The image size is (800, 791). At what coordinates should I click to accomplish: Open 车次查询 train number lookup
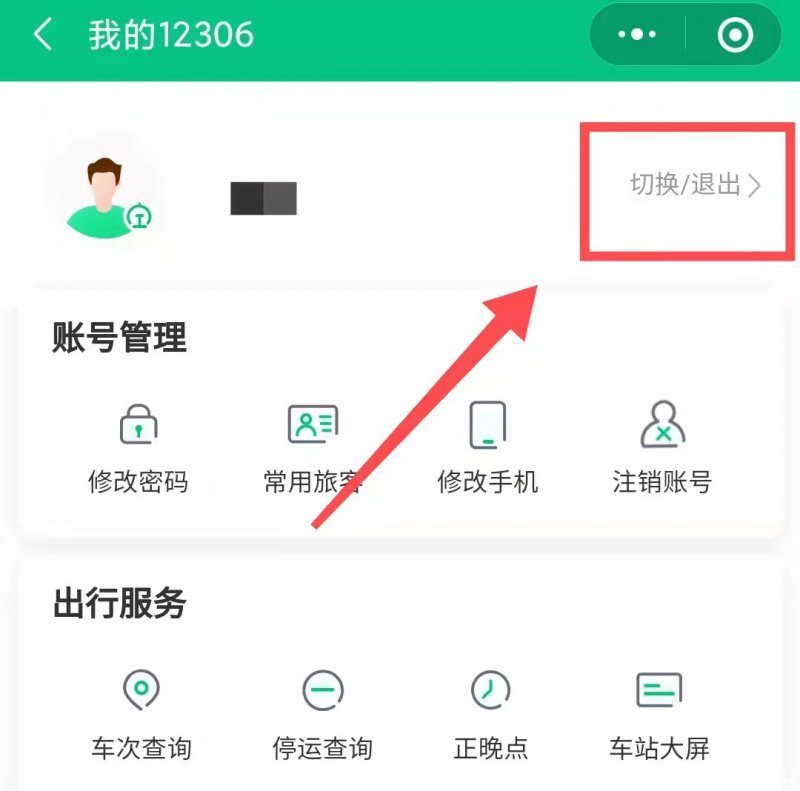click(140, 713)
